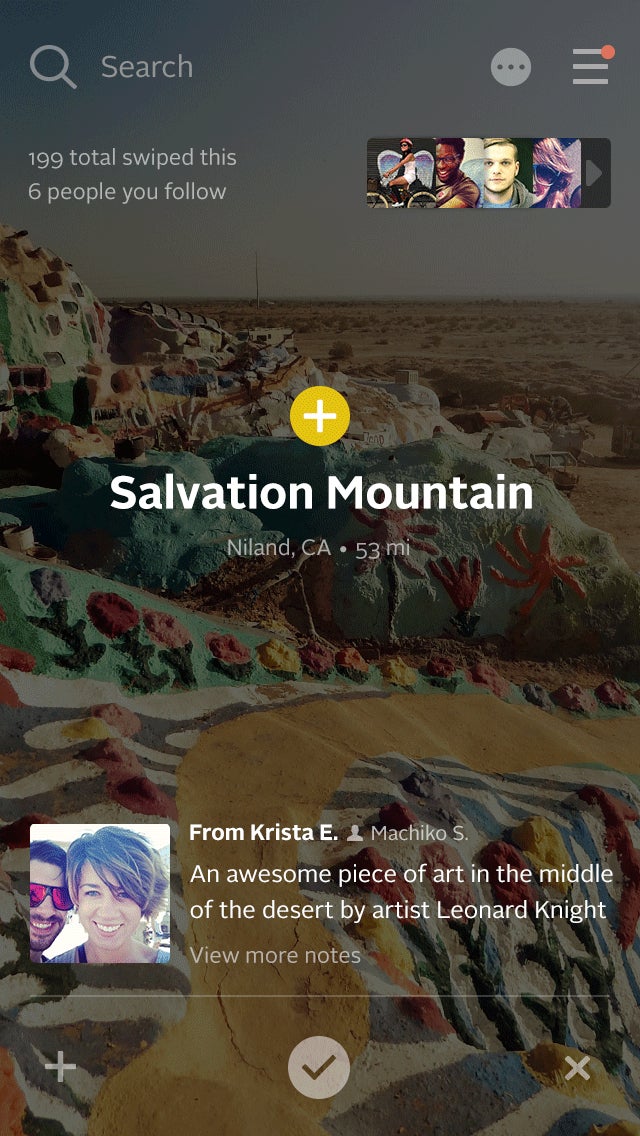Screen dimensions: 640x1136
Task: Tap the yellow plus above Salvation Mountain
Action: point(320,416)
